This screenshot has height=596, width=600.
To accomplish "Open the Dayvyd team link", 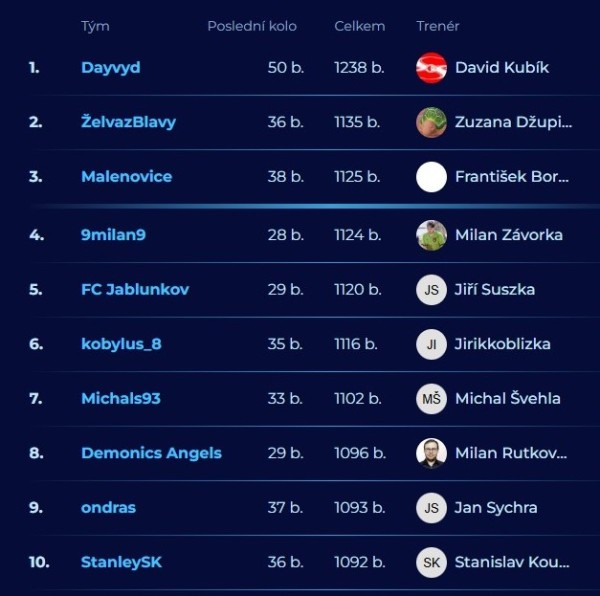I will click(x=110, y=68).
